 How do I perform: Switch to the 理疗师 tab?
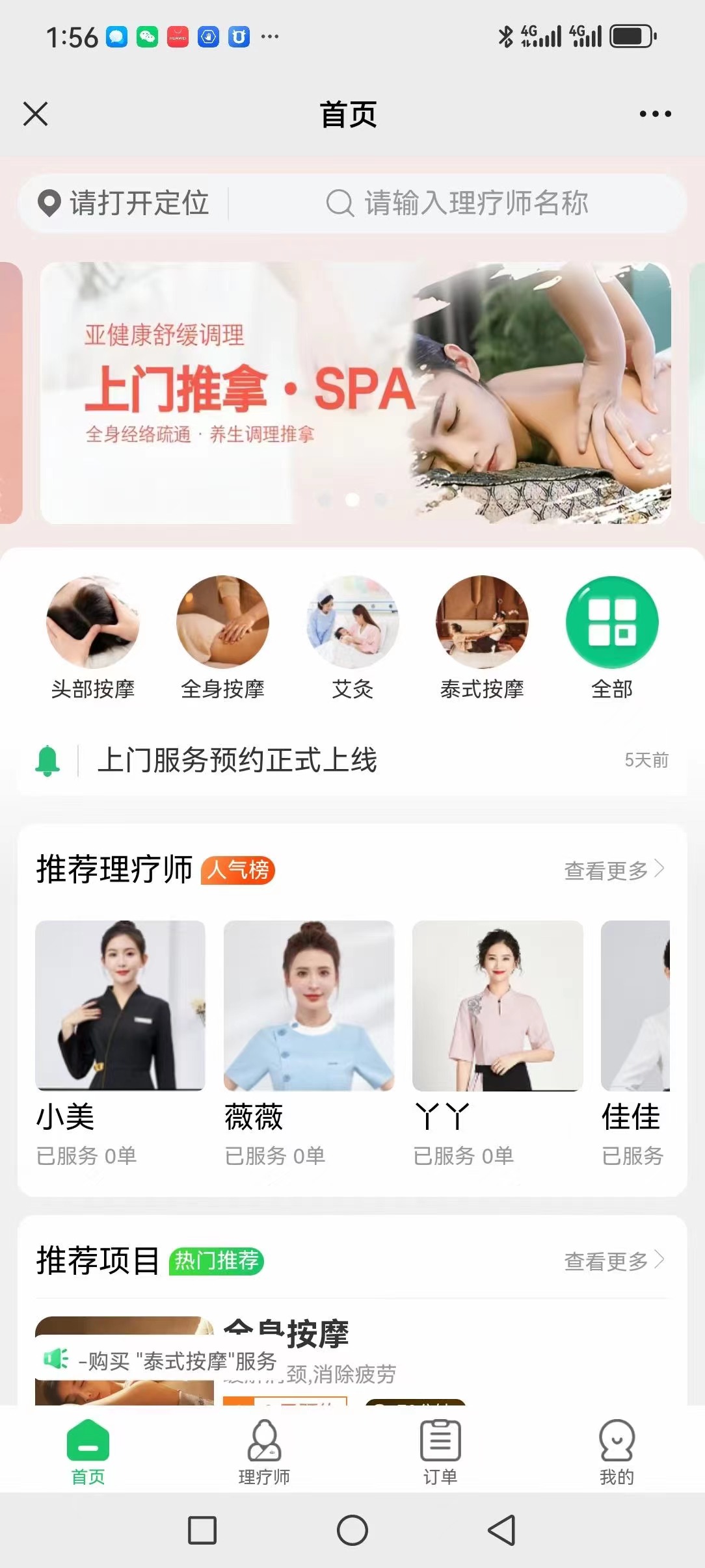[264, 1451]
